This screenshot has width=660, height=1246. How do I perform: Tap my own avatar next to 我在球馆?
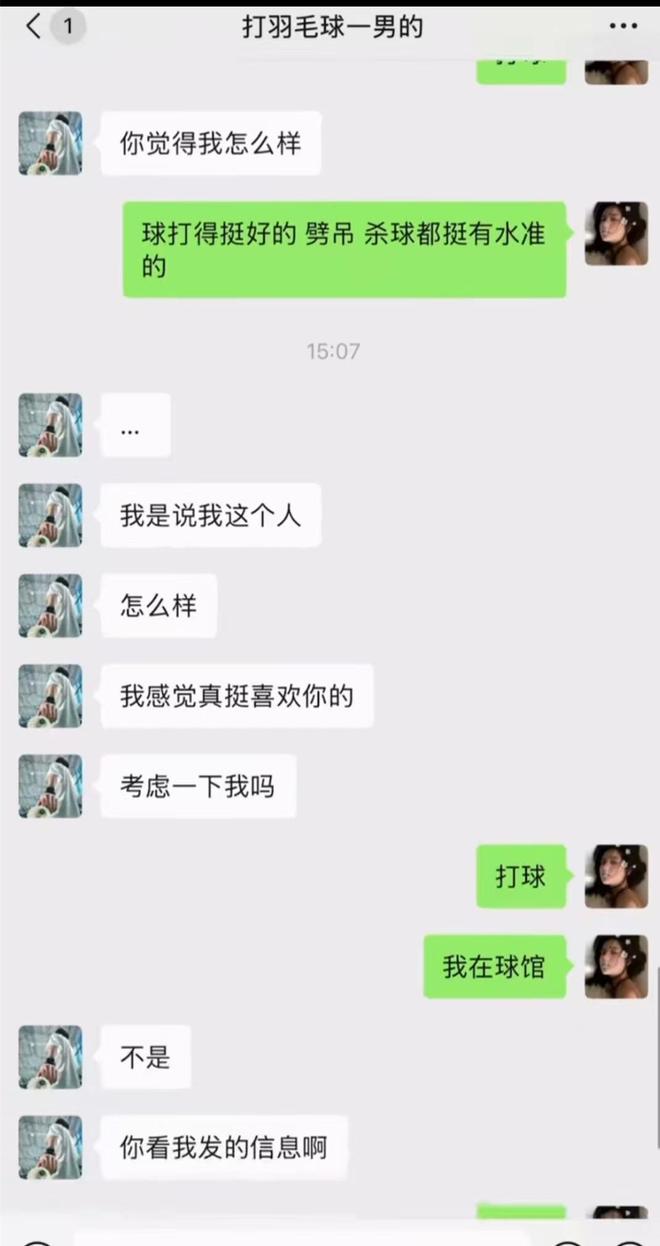616,967
